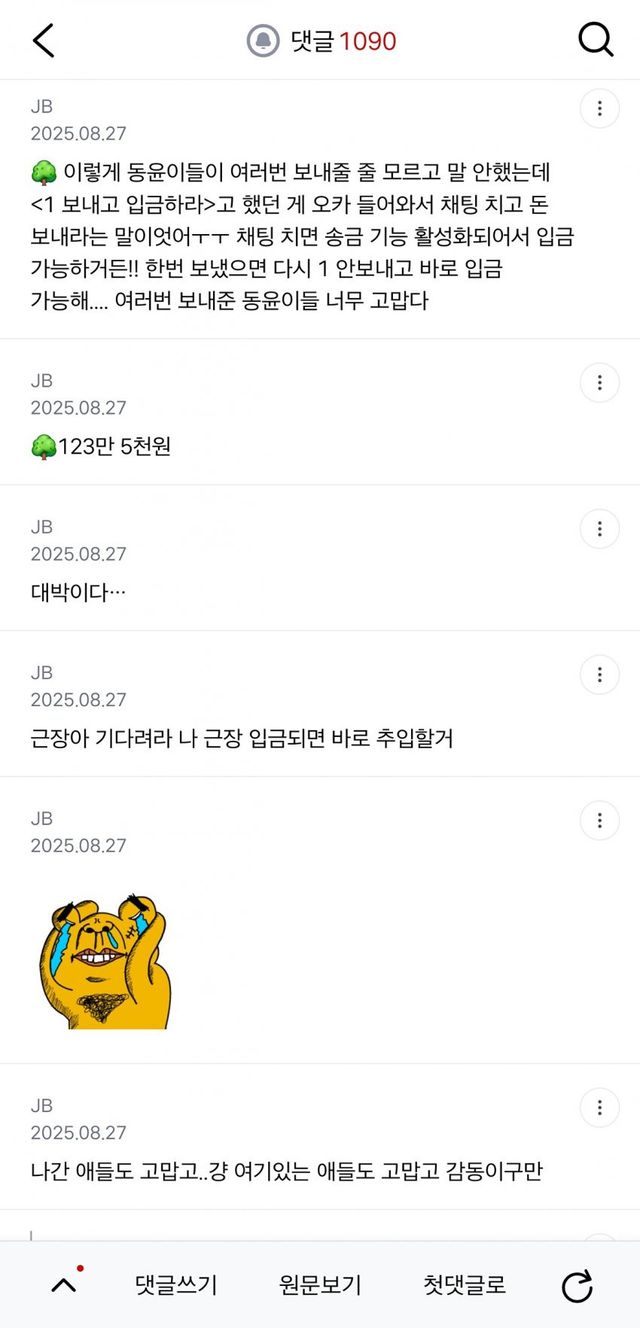
Task: Toggle the comment notification bell
Action: pos(263,41)
